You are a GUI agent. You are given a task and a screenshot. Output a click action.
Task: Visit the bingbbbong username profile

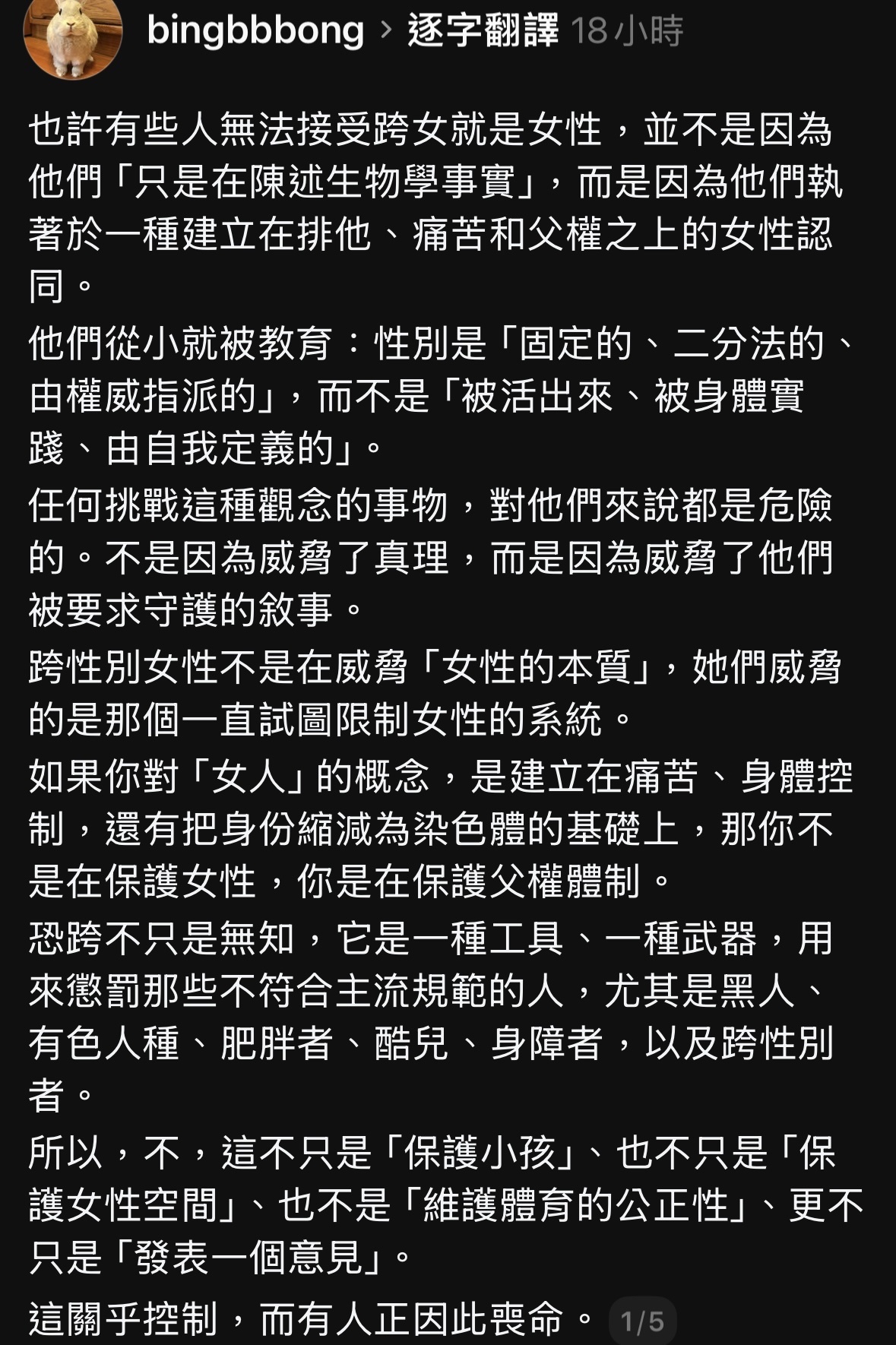click(x=255, y=30)
